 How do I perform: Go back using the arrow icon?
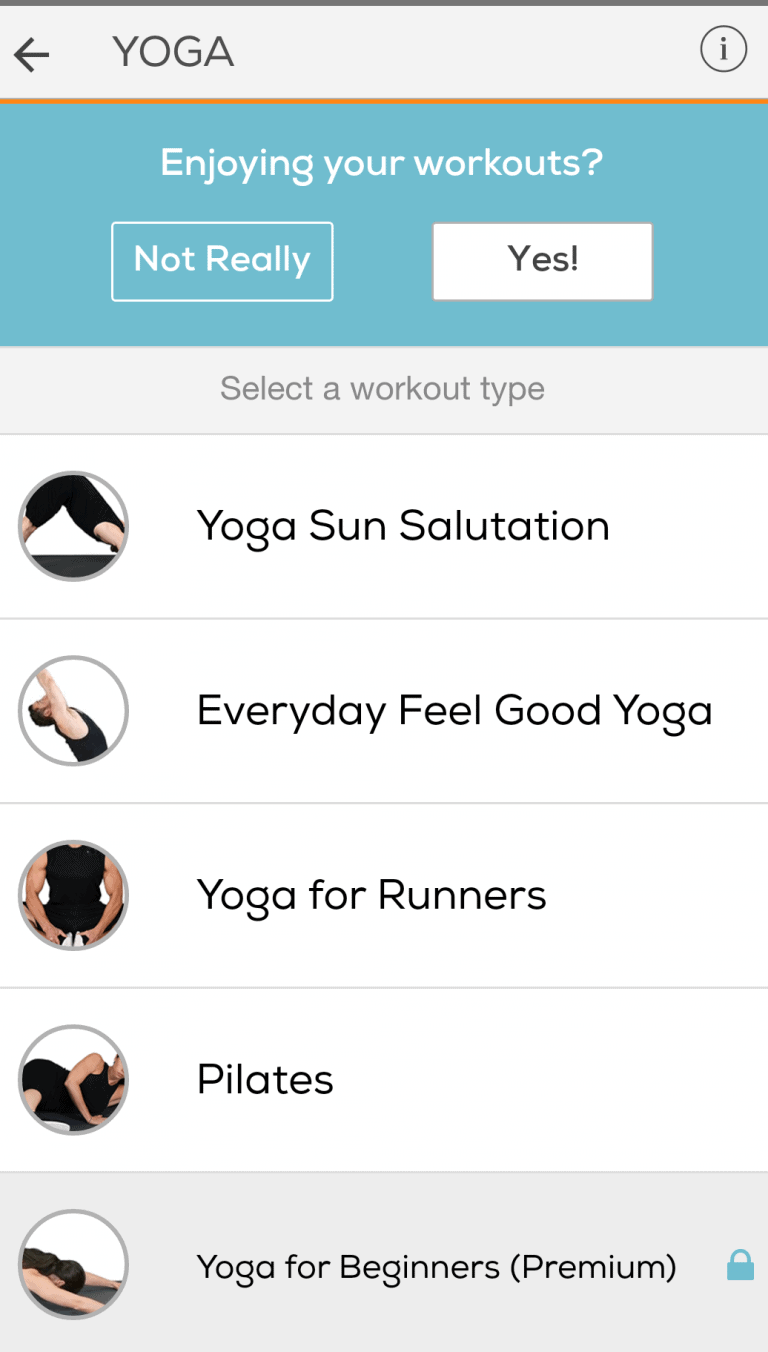[32, 55]
